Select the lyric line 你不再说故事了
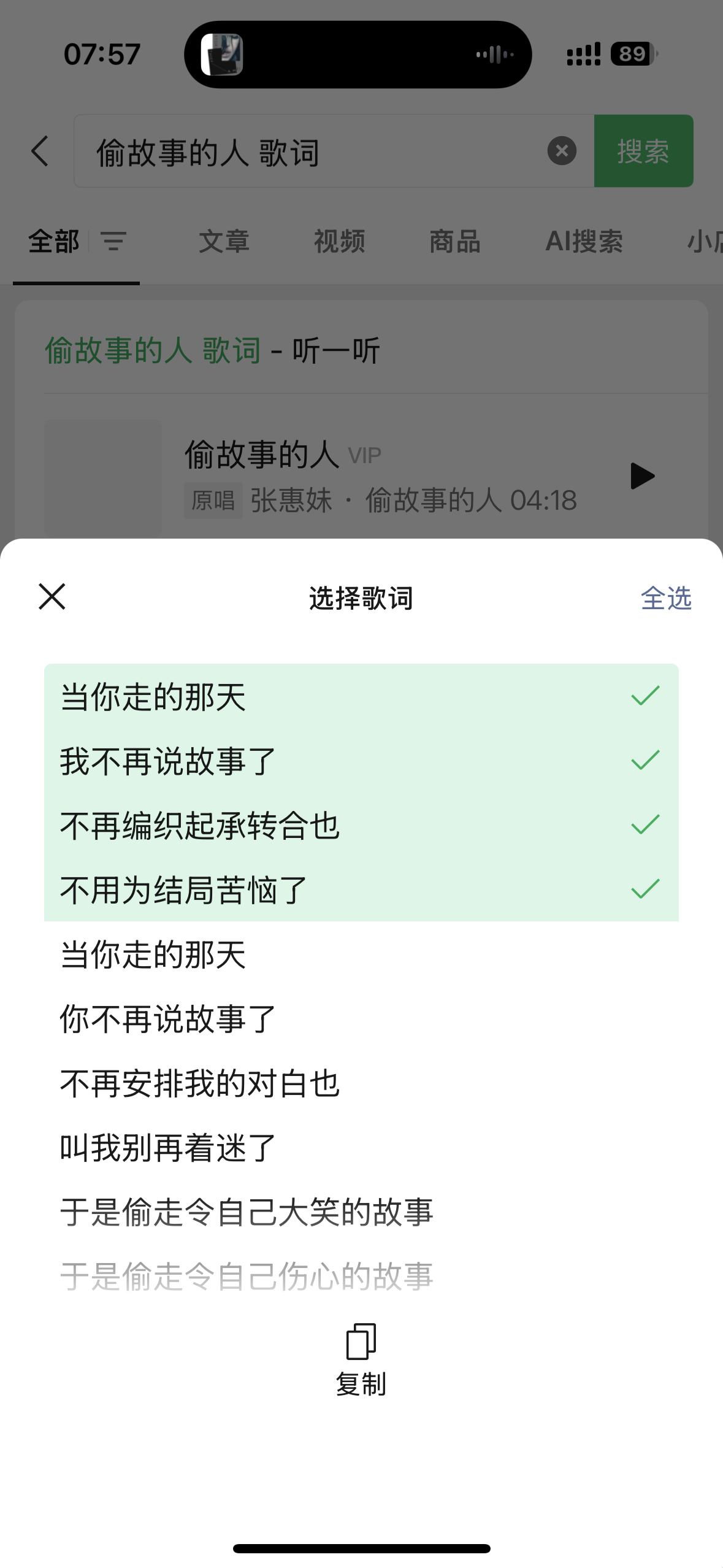This screenshot has height=1568, width=723. point(361,1018)
